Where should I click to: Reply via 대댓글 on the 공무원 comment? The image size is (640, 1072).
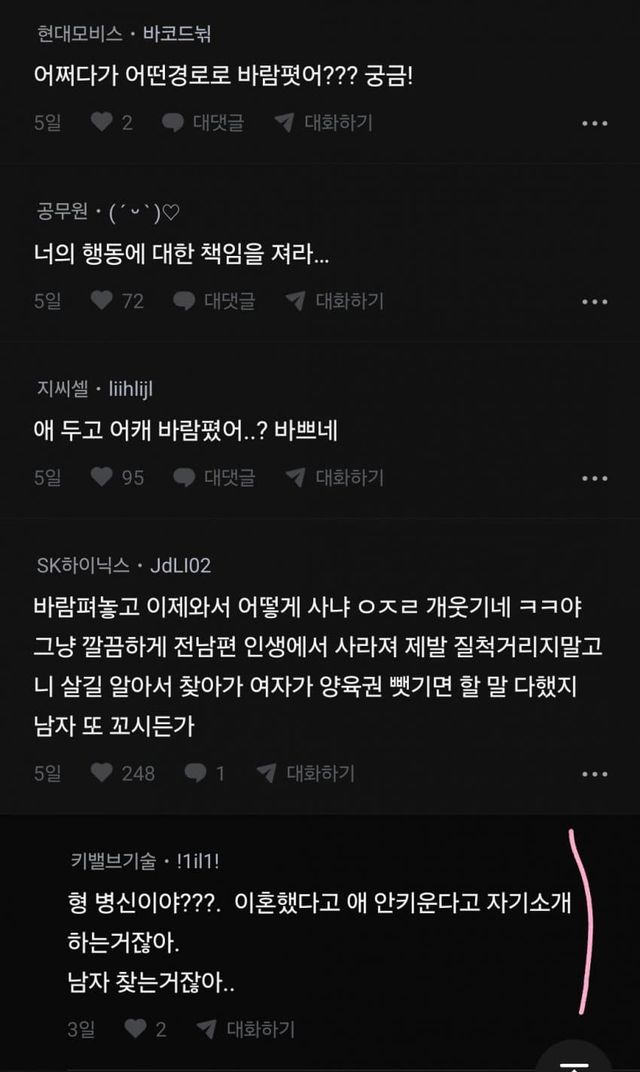214,301
